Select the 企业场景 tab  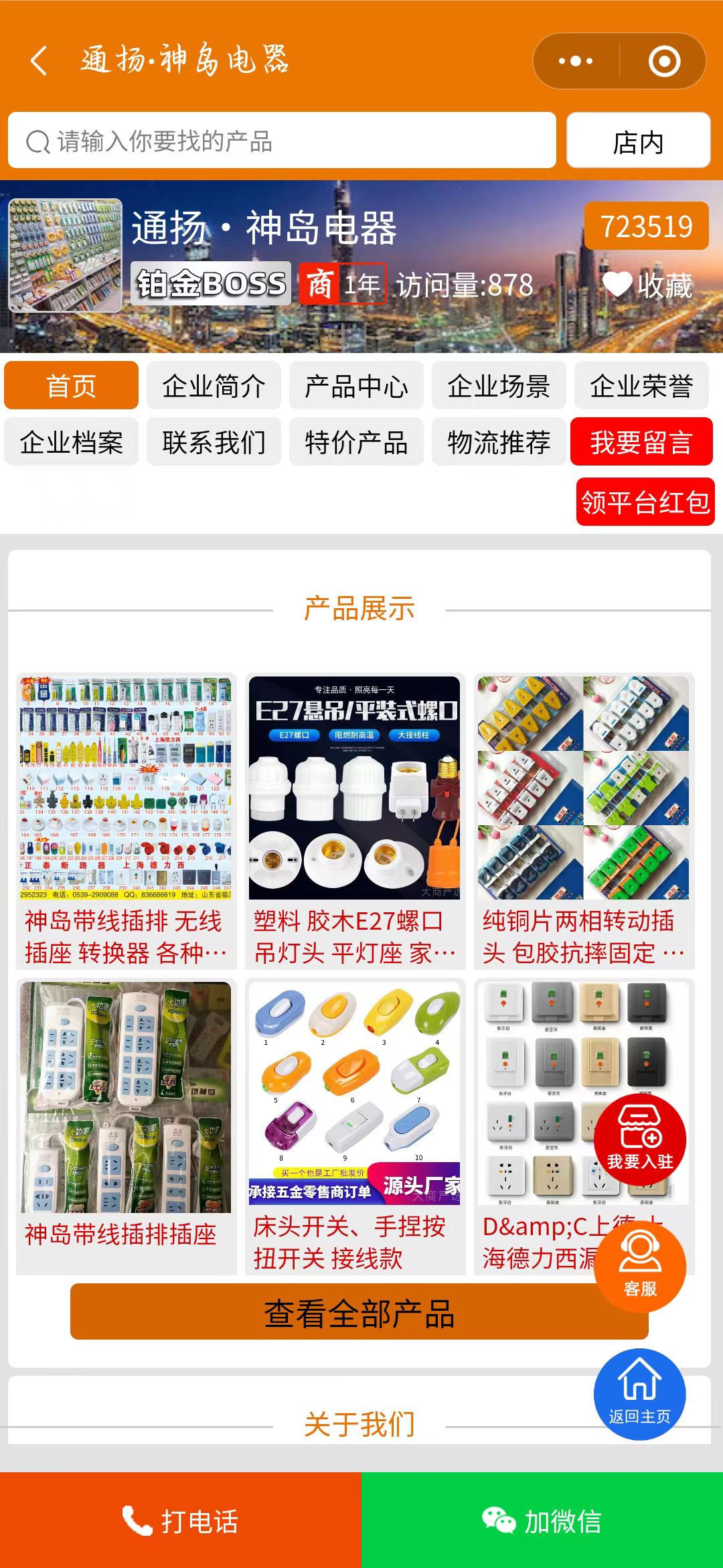pos(499,386)
